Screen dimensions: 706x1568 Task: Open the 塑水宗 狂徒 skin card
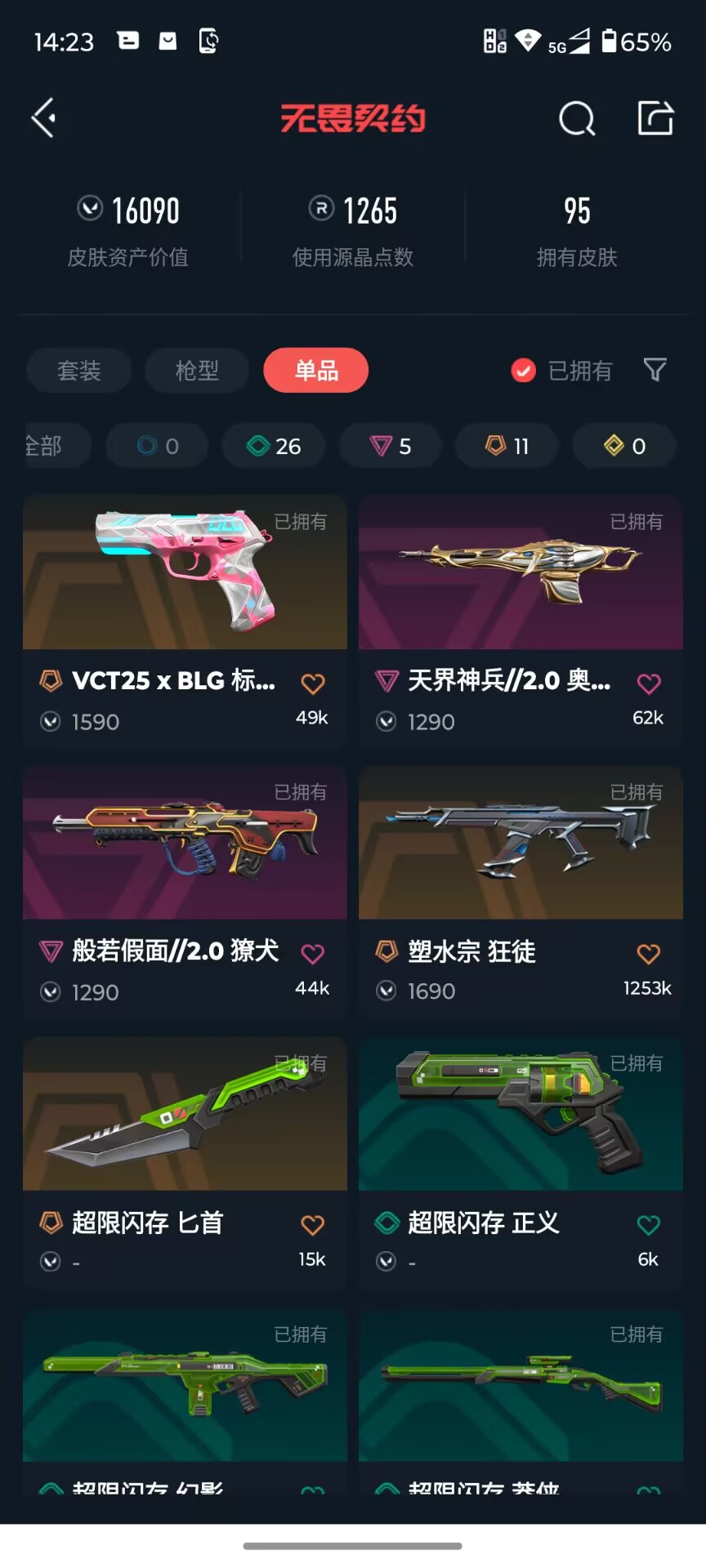tap(521, 892)
